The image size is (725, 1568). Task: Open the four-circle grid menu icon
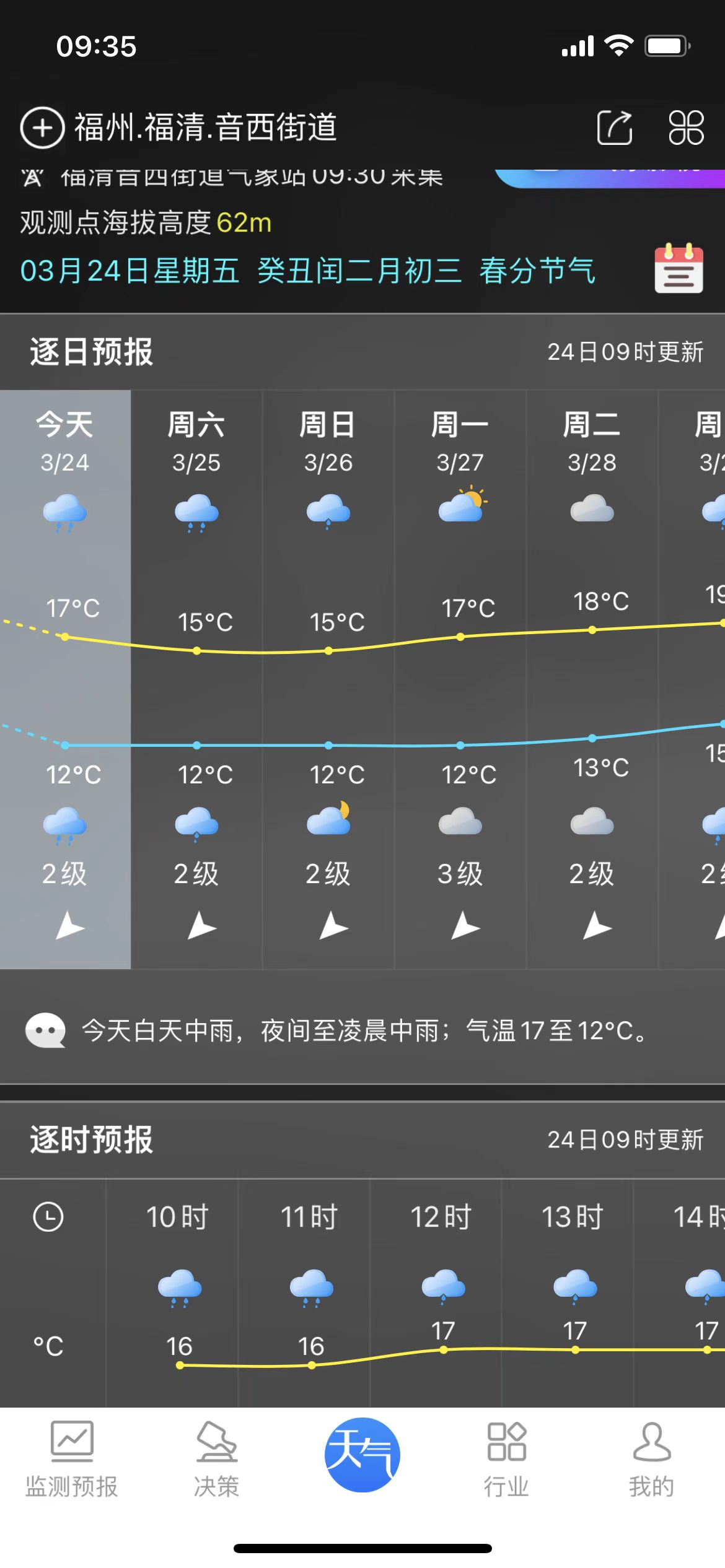[x=686, y=128]
